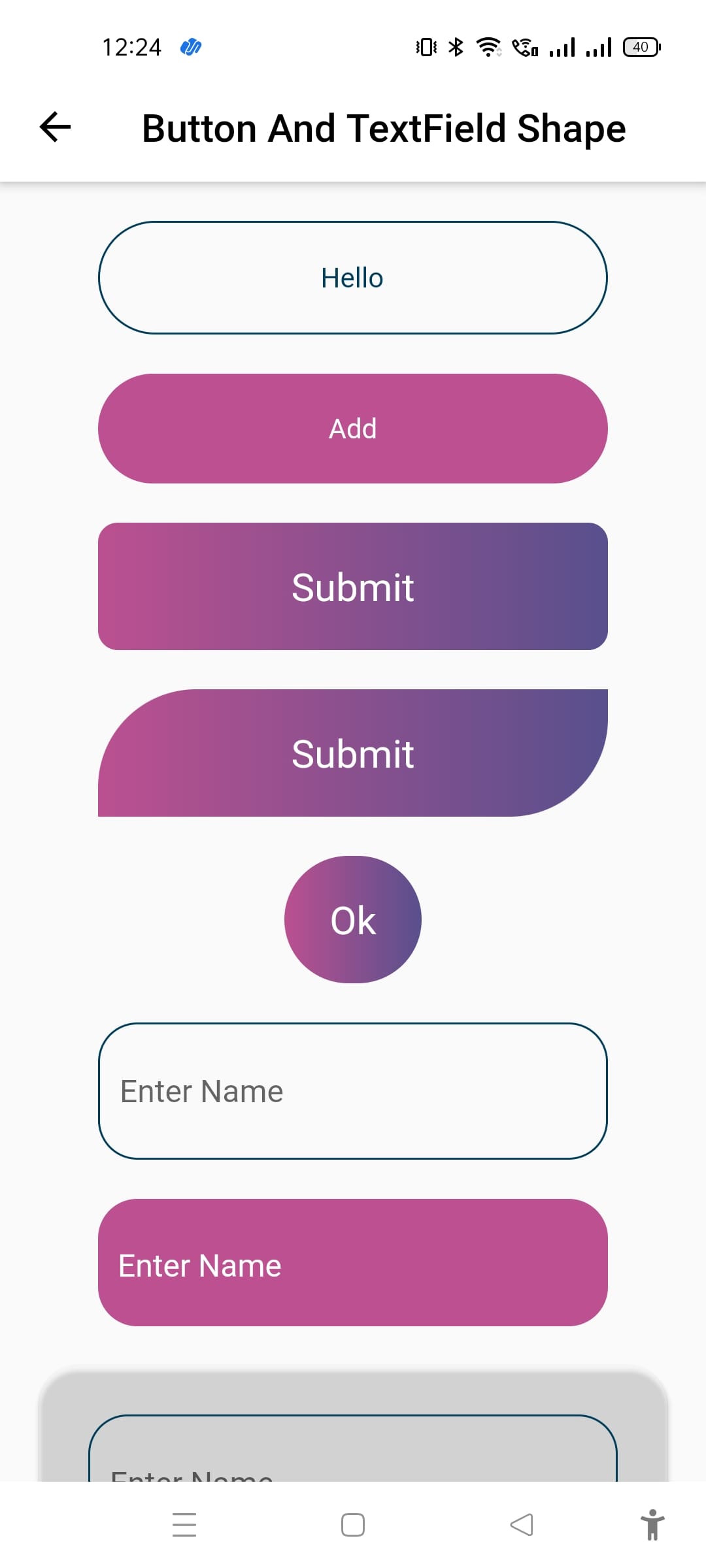Go back using the app bar arrow

[56, 127]
